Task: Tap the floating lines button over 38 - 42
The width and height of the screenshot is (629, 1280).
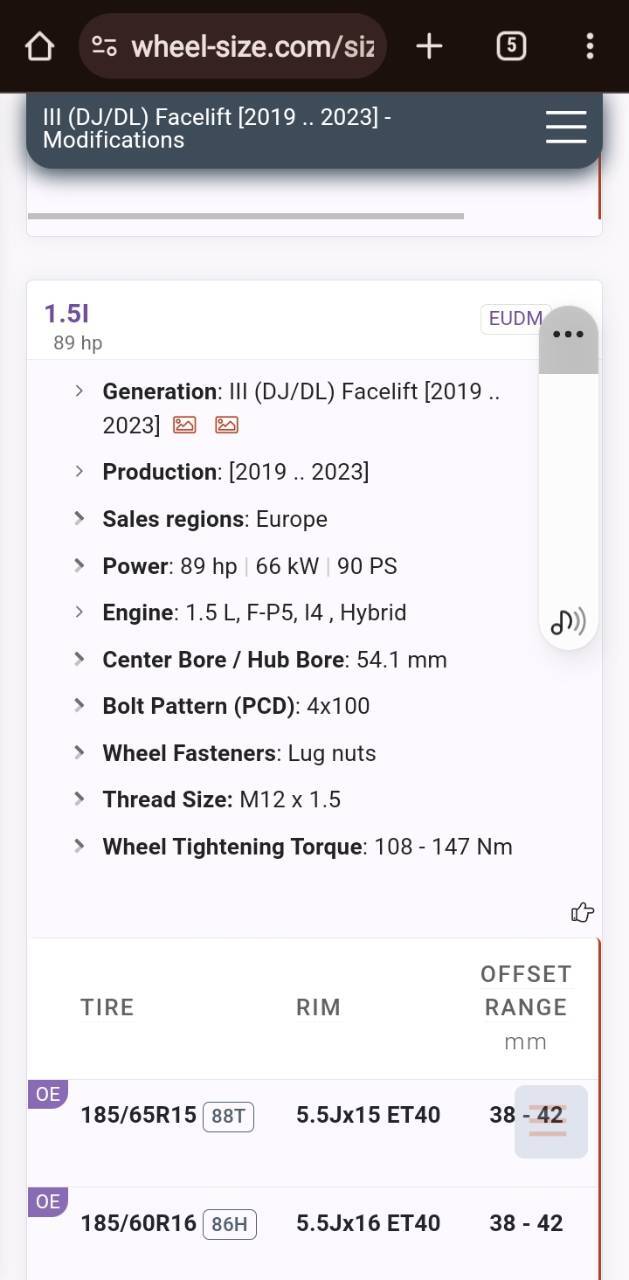Action: tap(551, 1122)
